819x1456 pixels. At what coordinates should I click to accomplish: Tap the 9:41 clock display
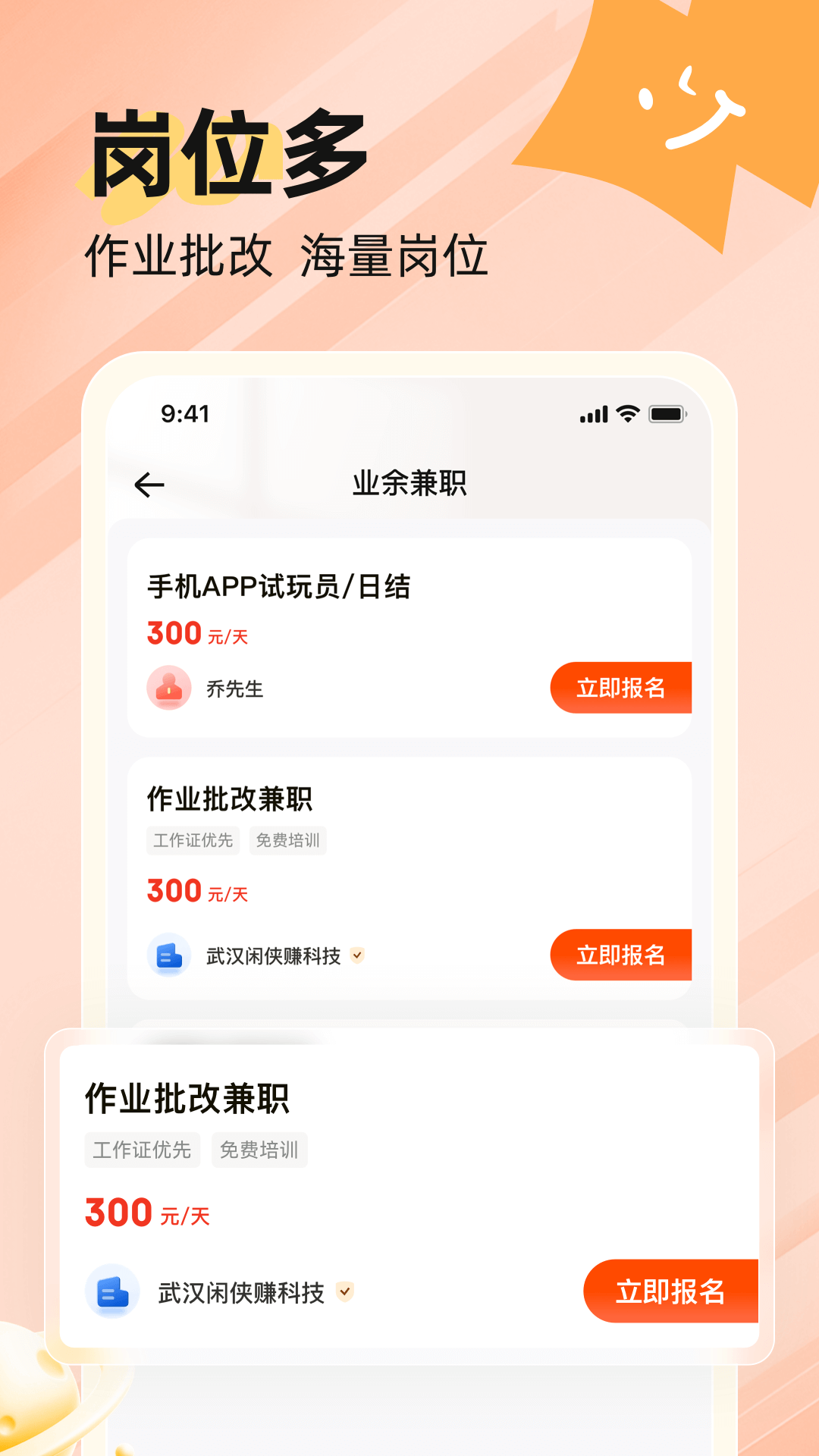[x=185, y=413]
